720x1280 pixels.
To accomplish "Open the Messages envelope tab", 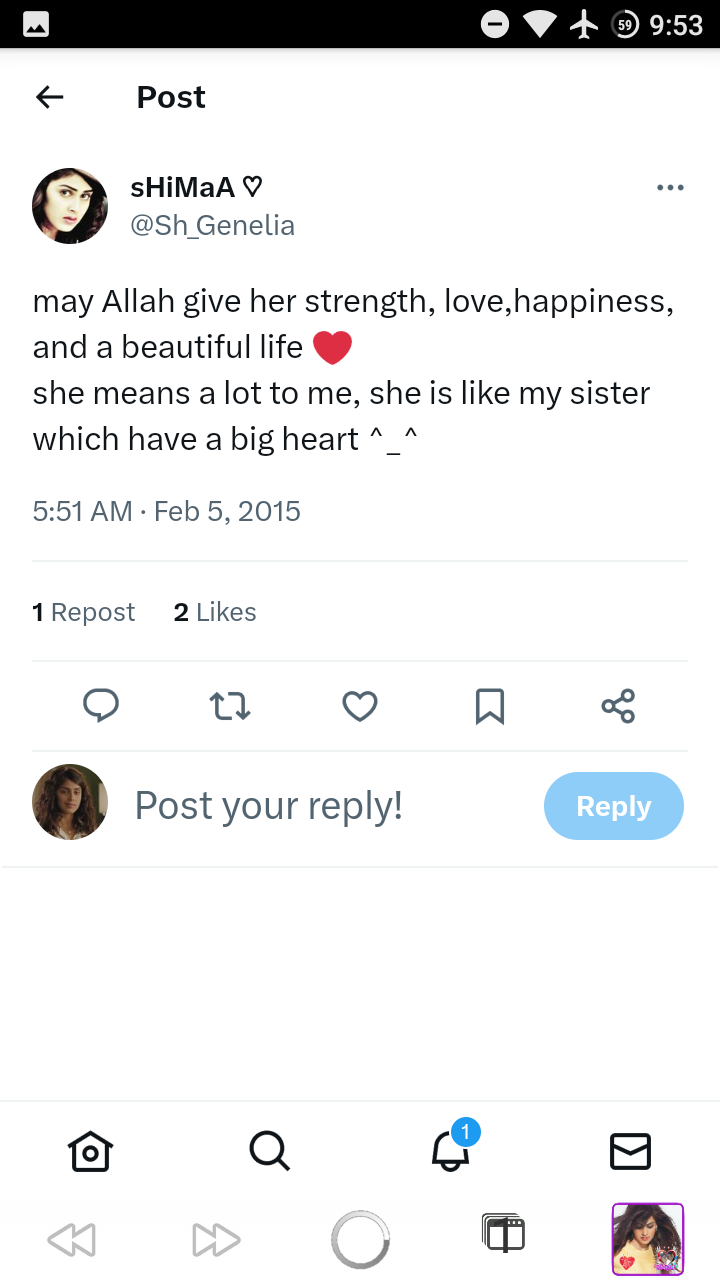I will 630,1151.
